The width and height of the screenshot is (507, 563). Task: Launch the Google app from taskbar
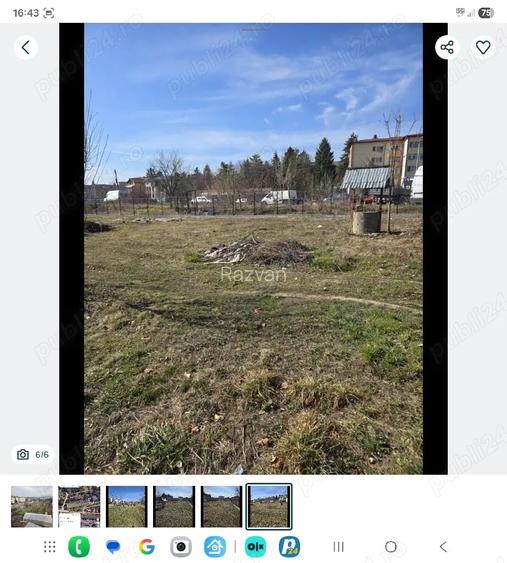[x=147, y=547]
